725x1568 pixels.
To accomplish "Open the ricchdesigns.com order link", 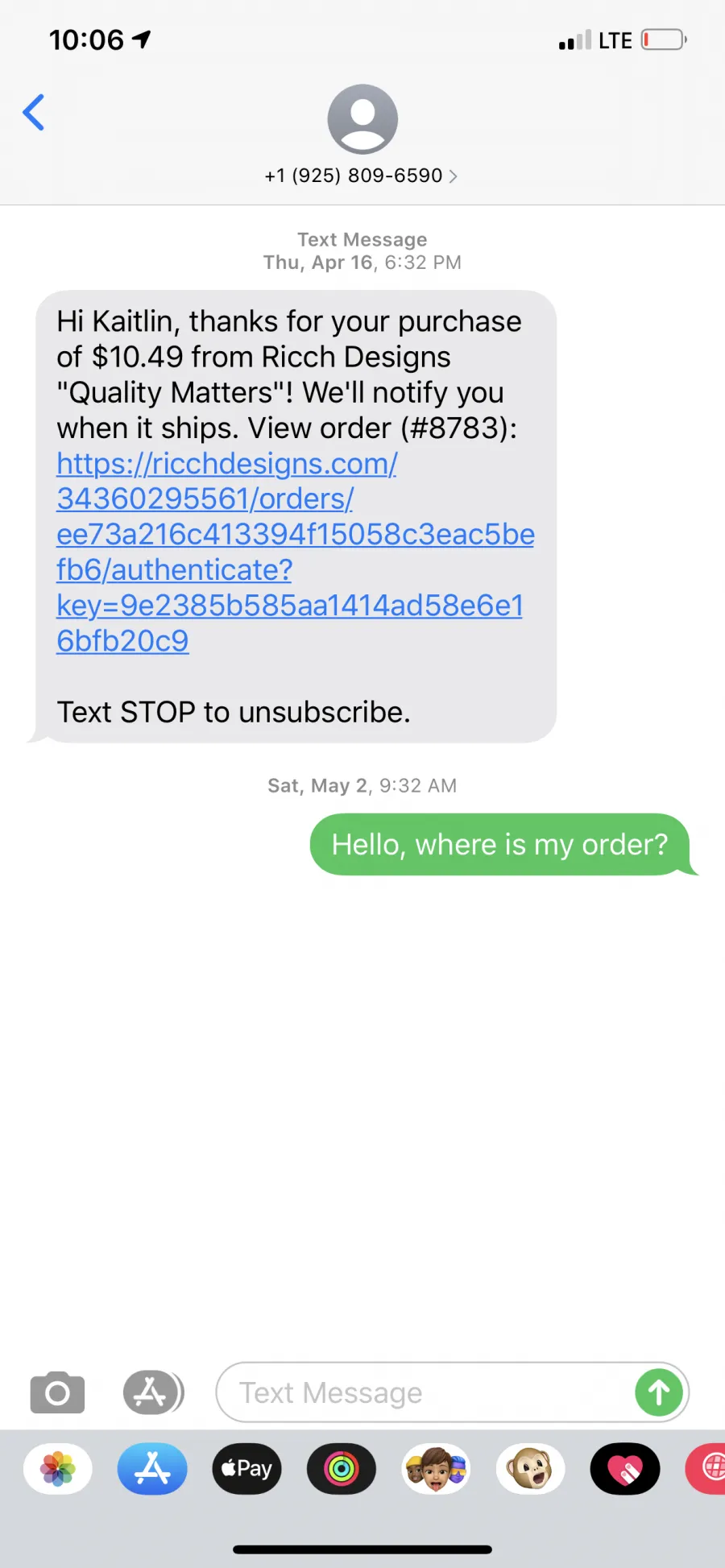I will pyautogui.click(x=295, y=552).
